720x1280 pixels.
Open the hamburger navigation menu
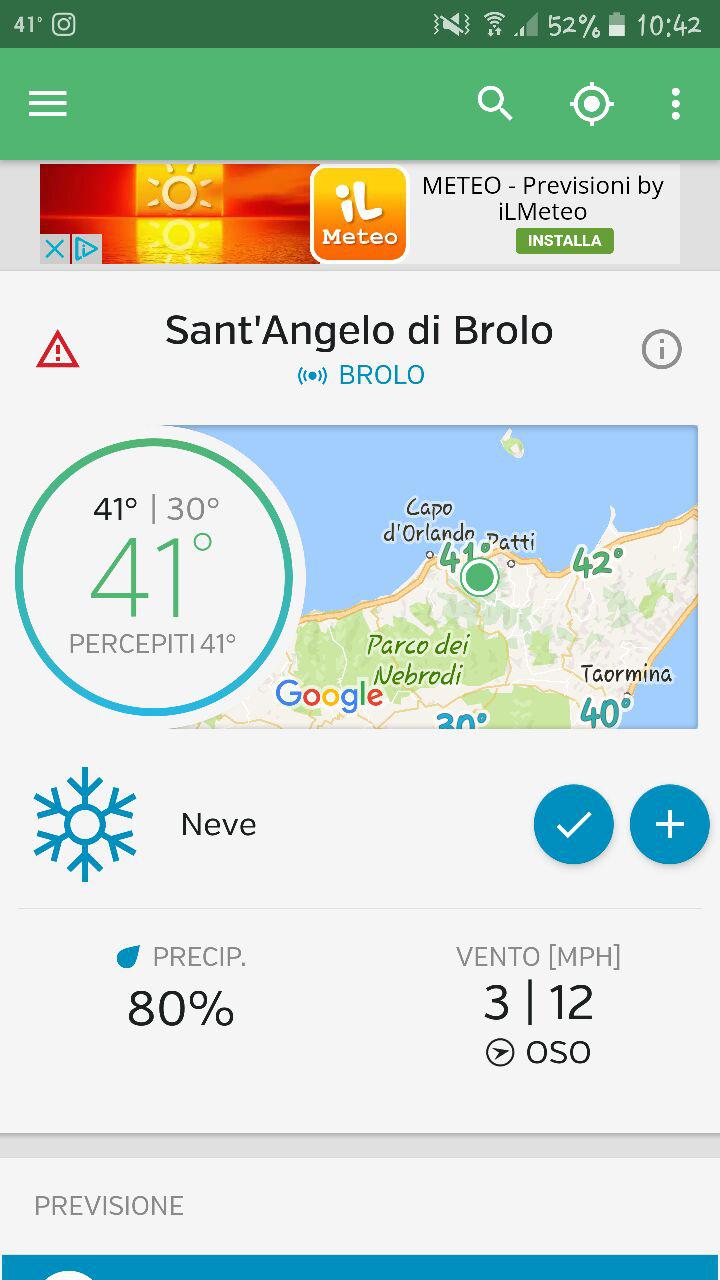click(48, 104)
